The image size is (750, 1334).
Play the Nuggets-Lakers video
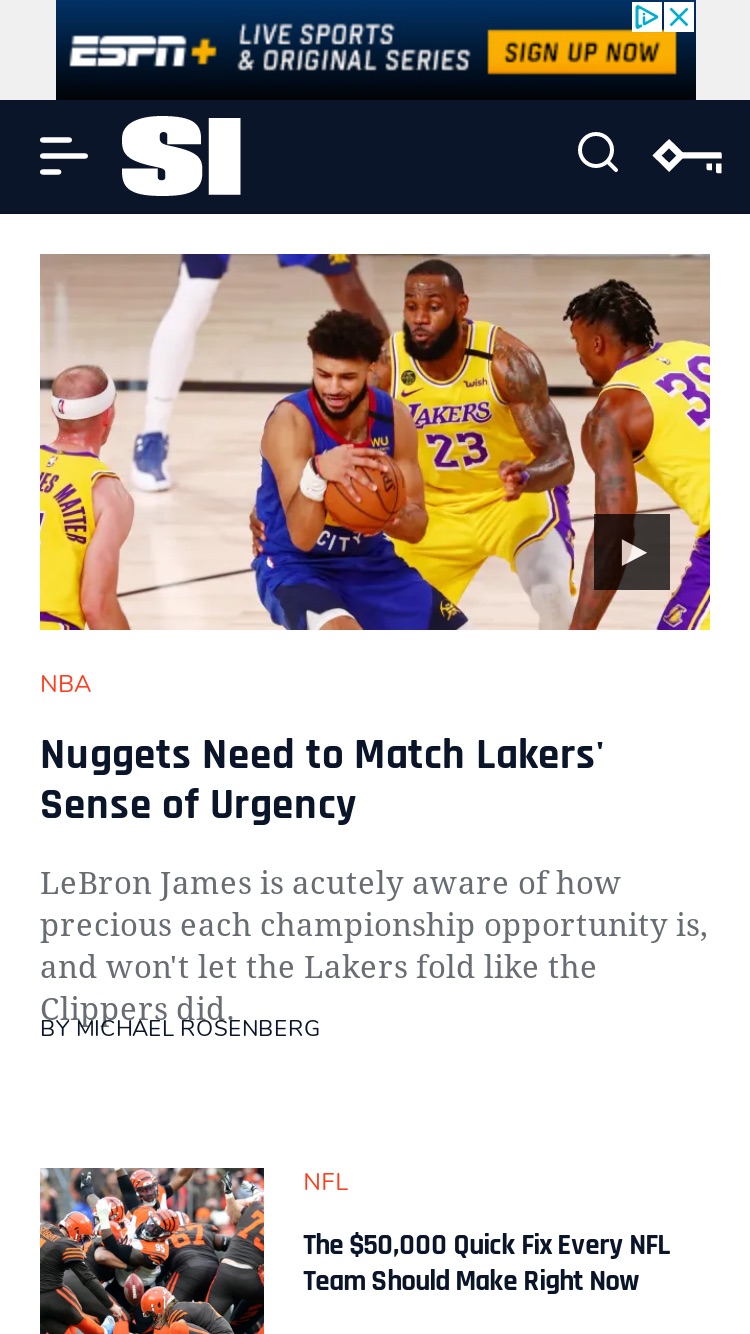[632, 552]
